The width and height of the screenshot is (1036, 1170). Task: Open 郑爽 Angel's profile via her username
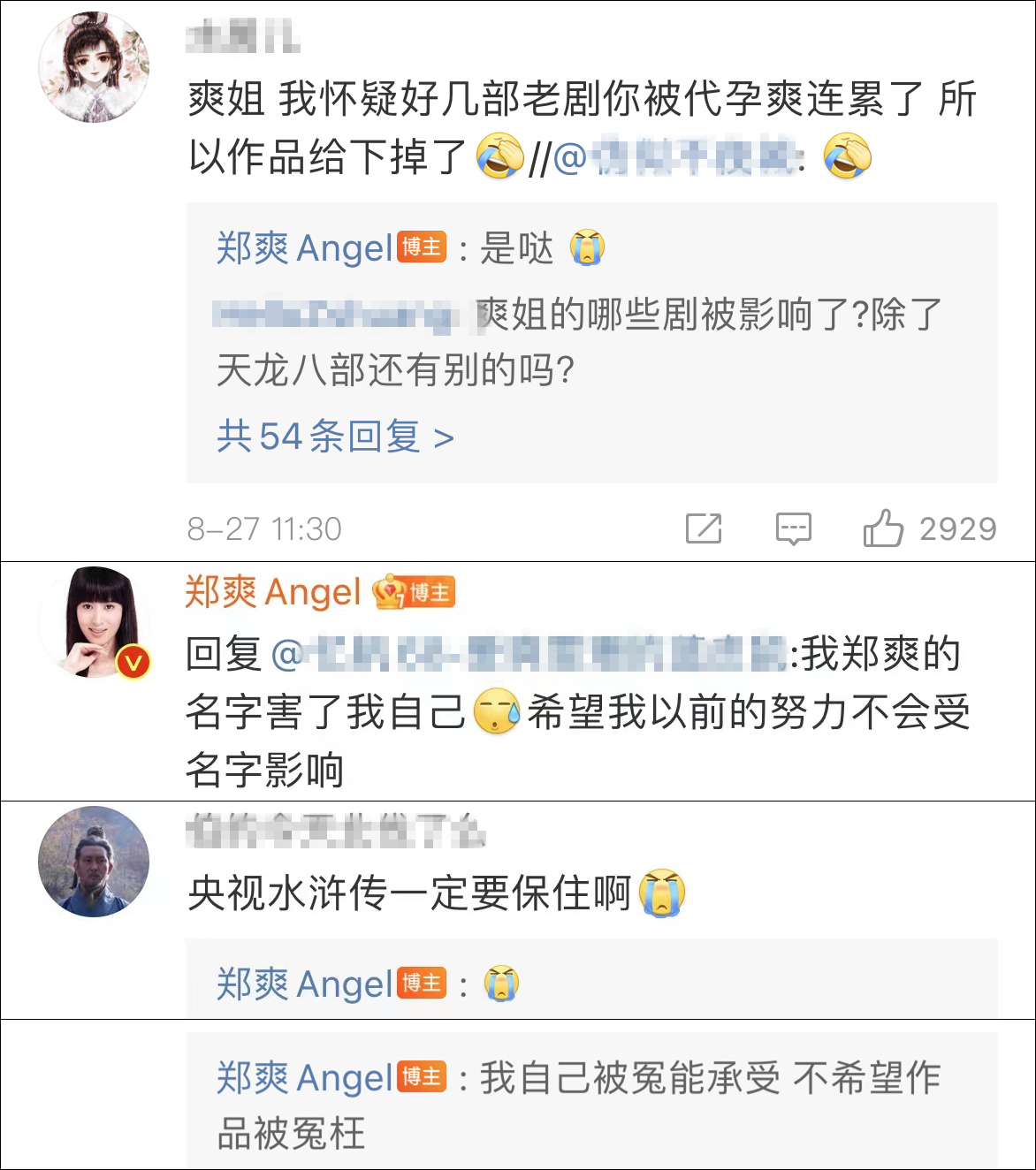tap(270, 593)
